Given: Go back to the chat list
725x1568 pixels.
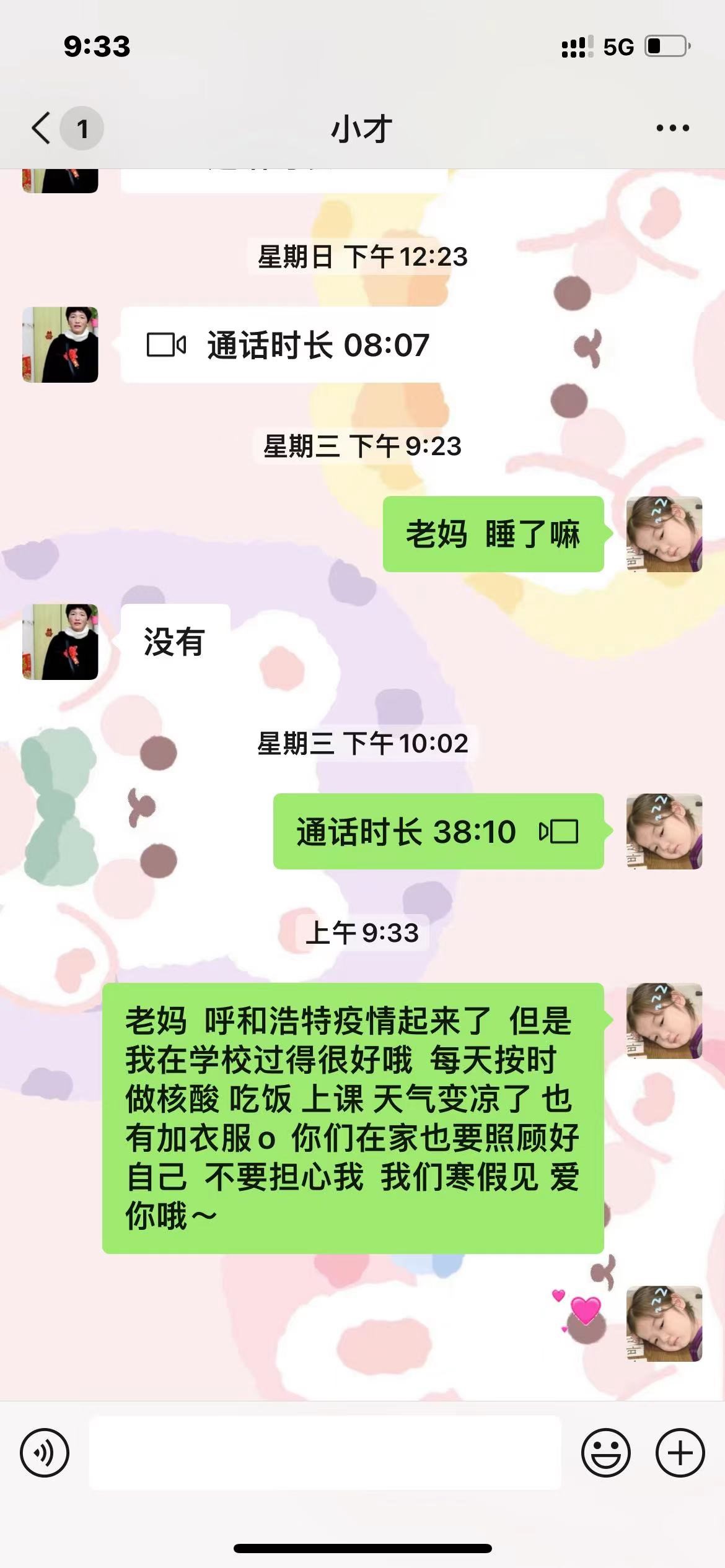Looking at the screenshot, I should (x=42, y=129).
